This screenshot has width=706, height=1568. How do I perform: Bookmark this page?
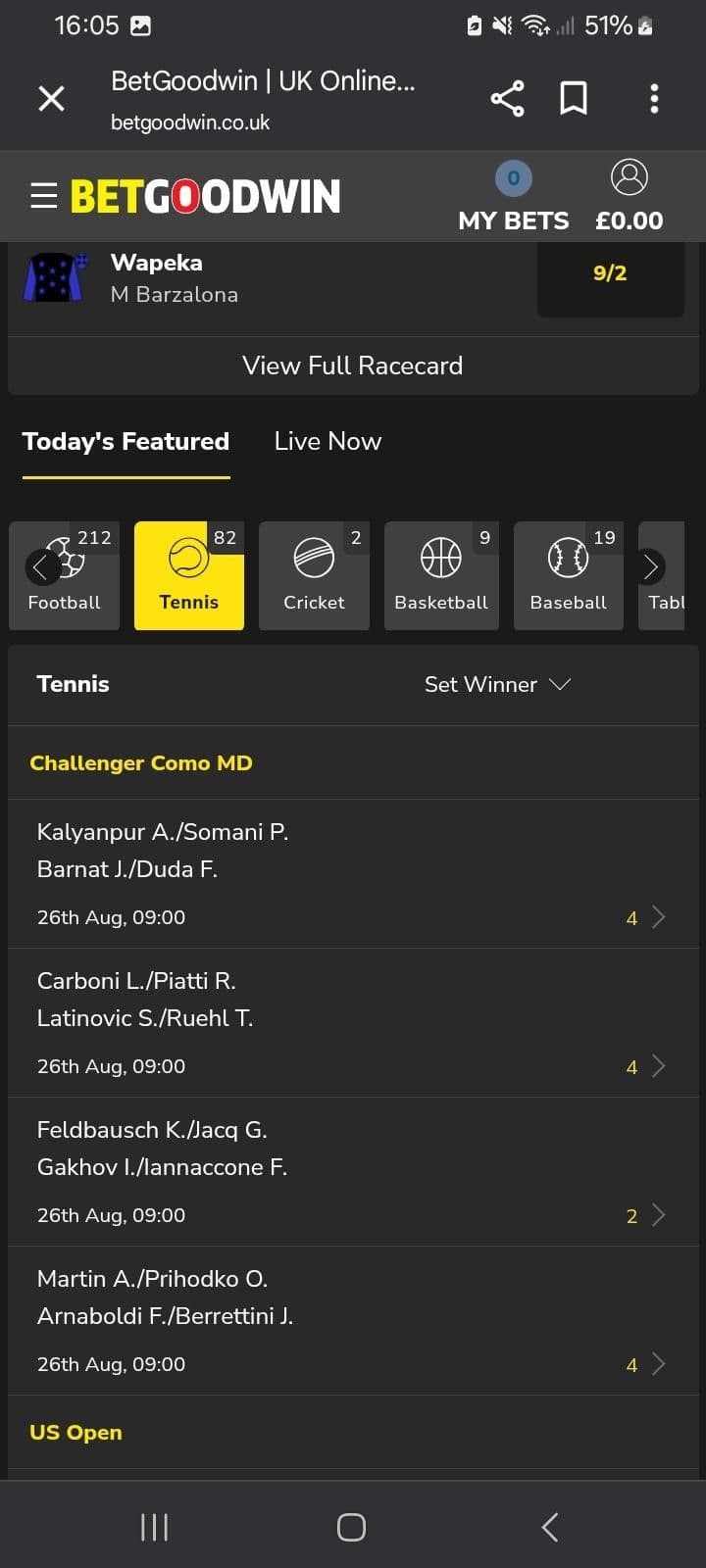coord(574,98)
